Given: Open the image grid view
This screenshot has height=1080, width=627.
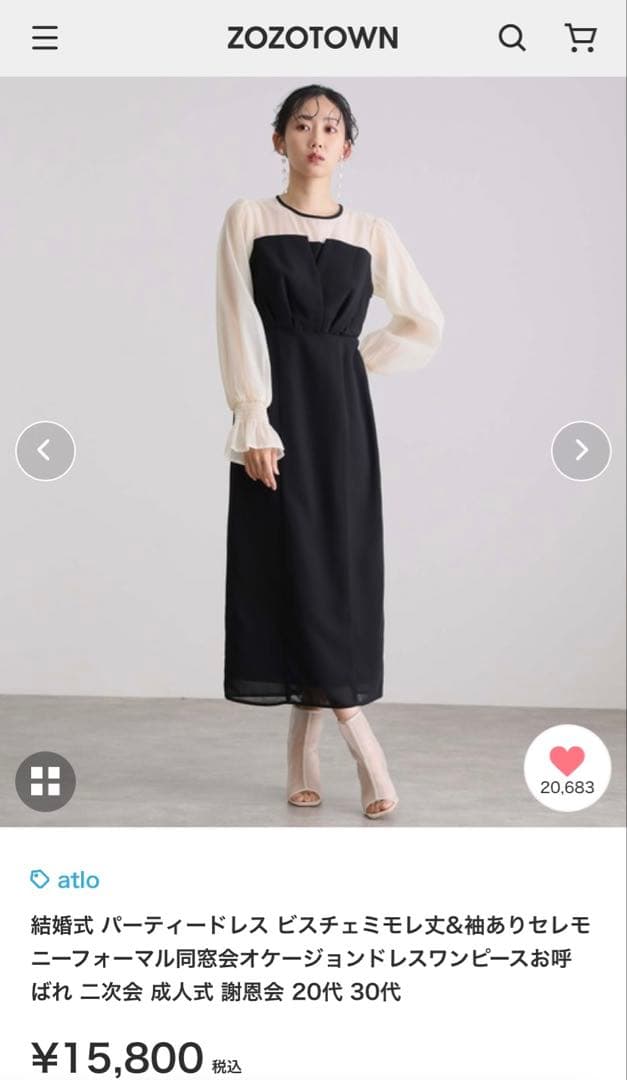Looking at the screenshot, I should pyautogui.click(x=45, y=781).
